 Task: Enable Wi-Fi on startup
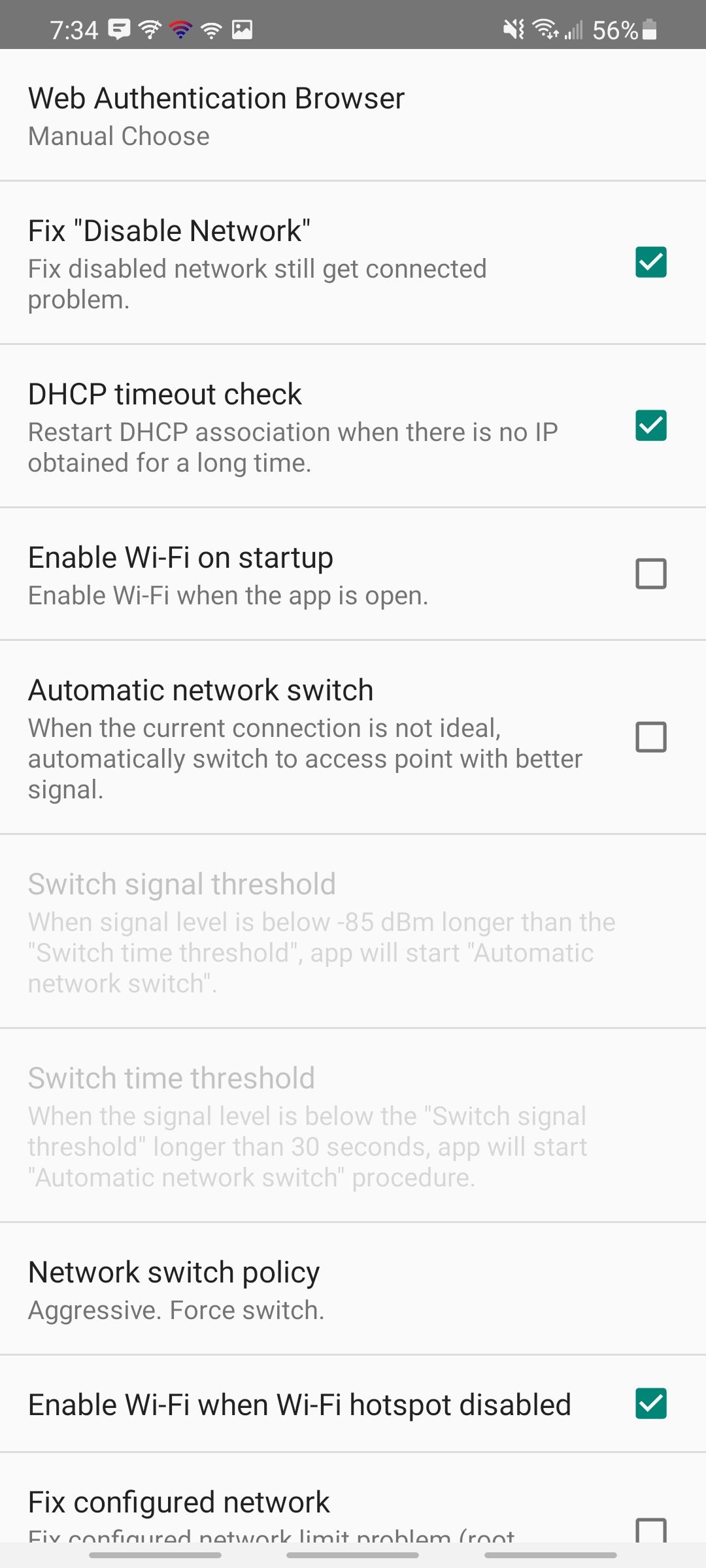click(651, 574)
